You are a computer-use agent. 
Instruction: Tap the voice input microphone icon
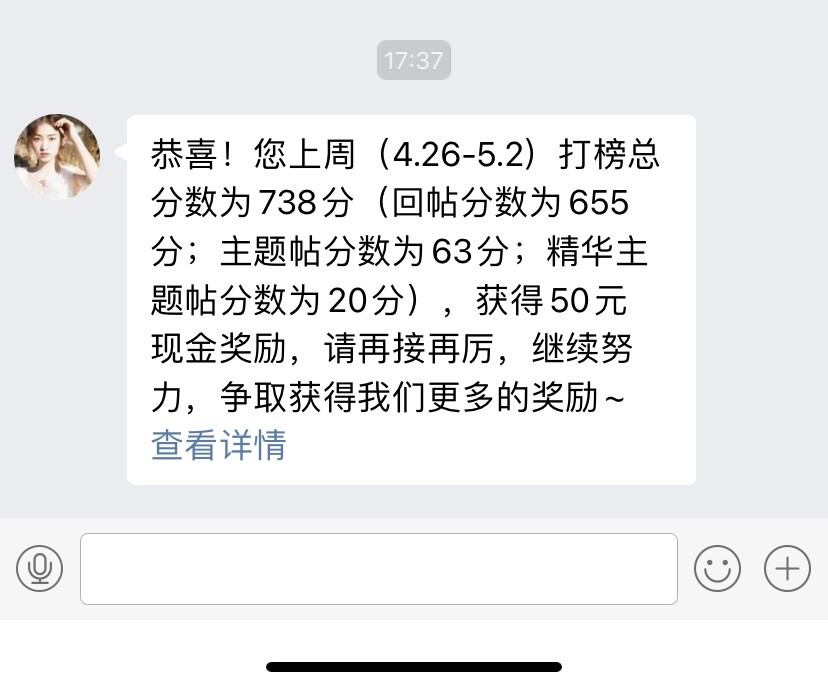point(40,569)
